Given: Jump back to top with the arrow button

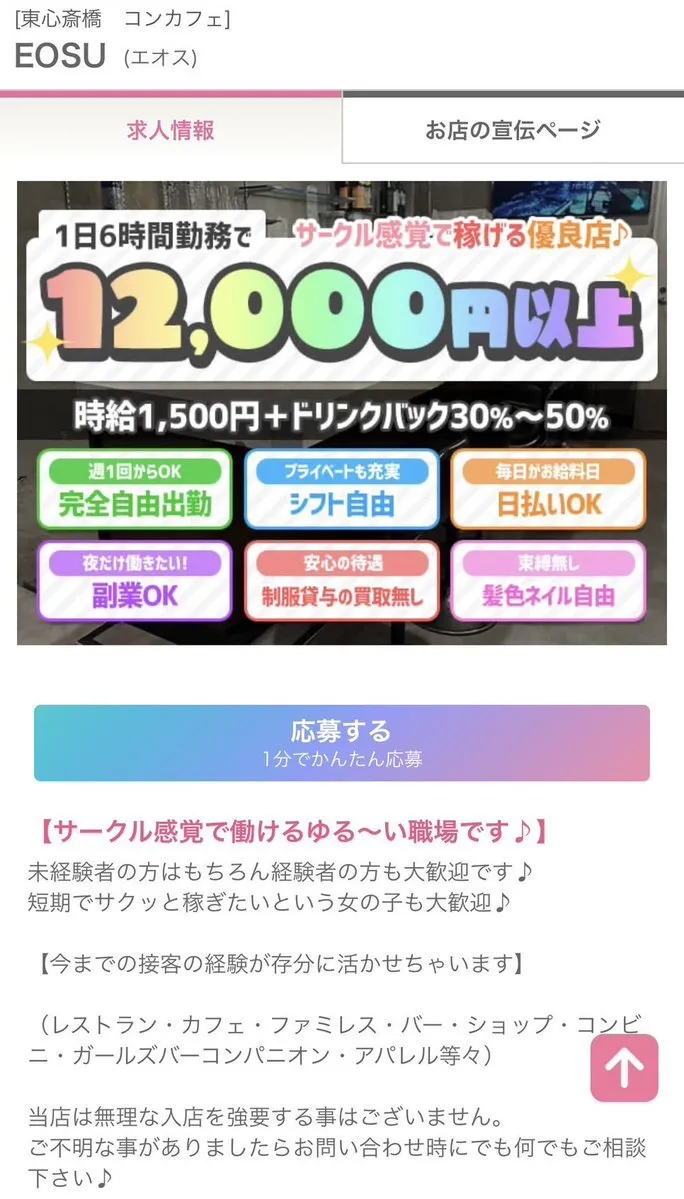Looking at the screenshot, I should (624, 1068).
